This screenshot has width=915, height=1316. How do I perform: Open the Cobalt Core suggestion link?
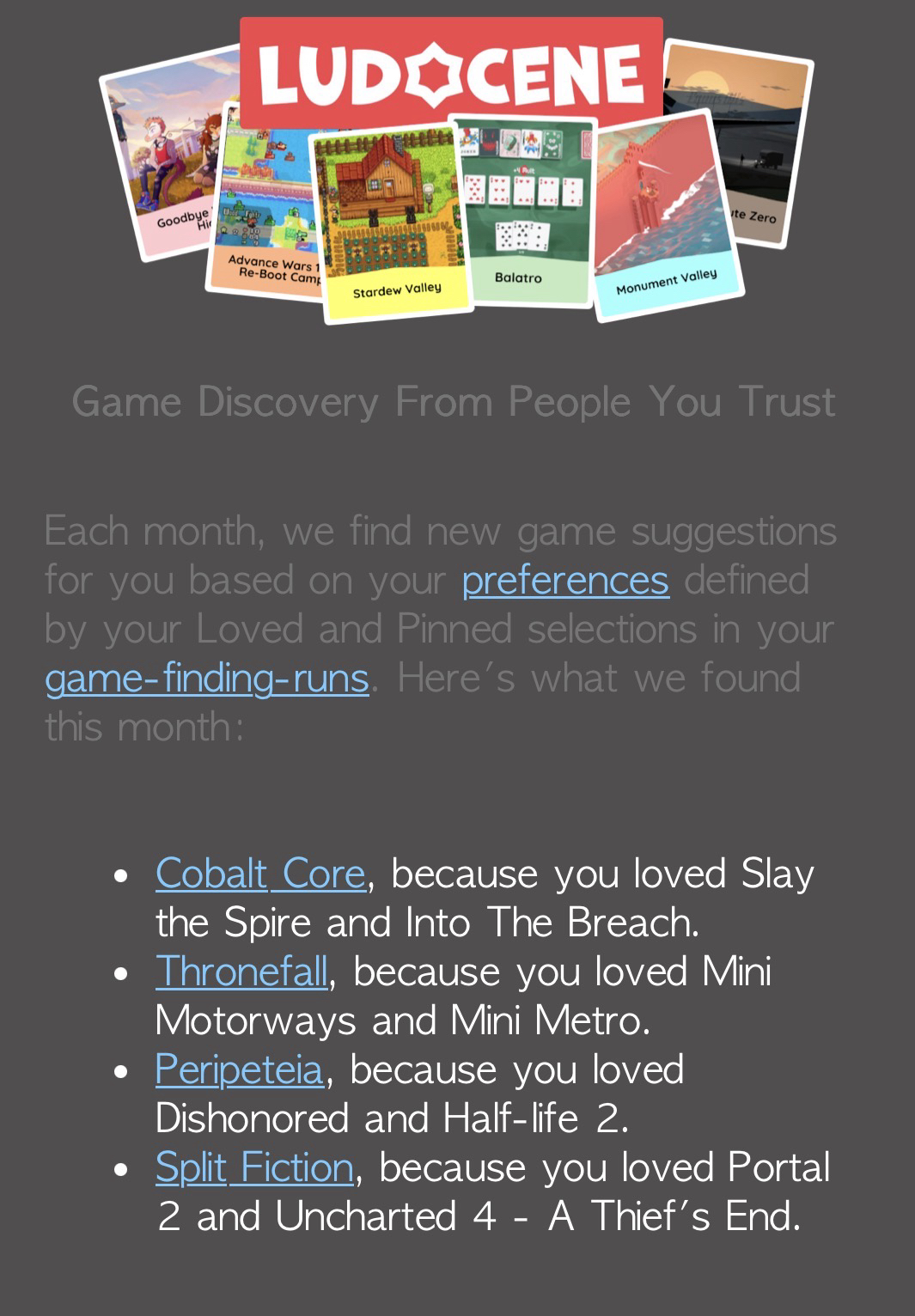(x=260, y=874)
